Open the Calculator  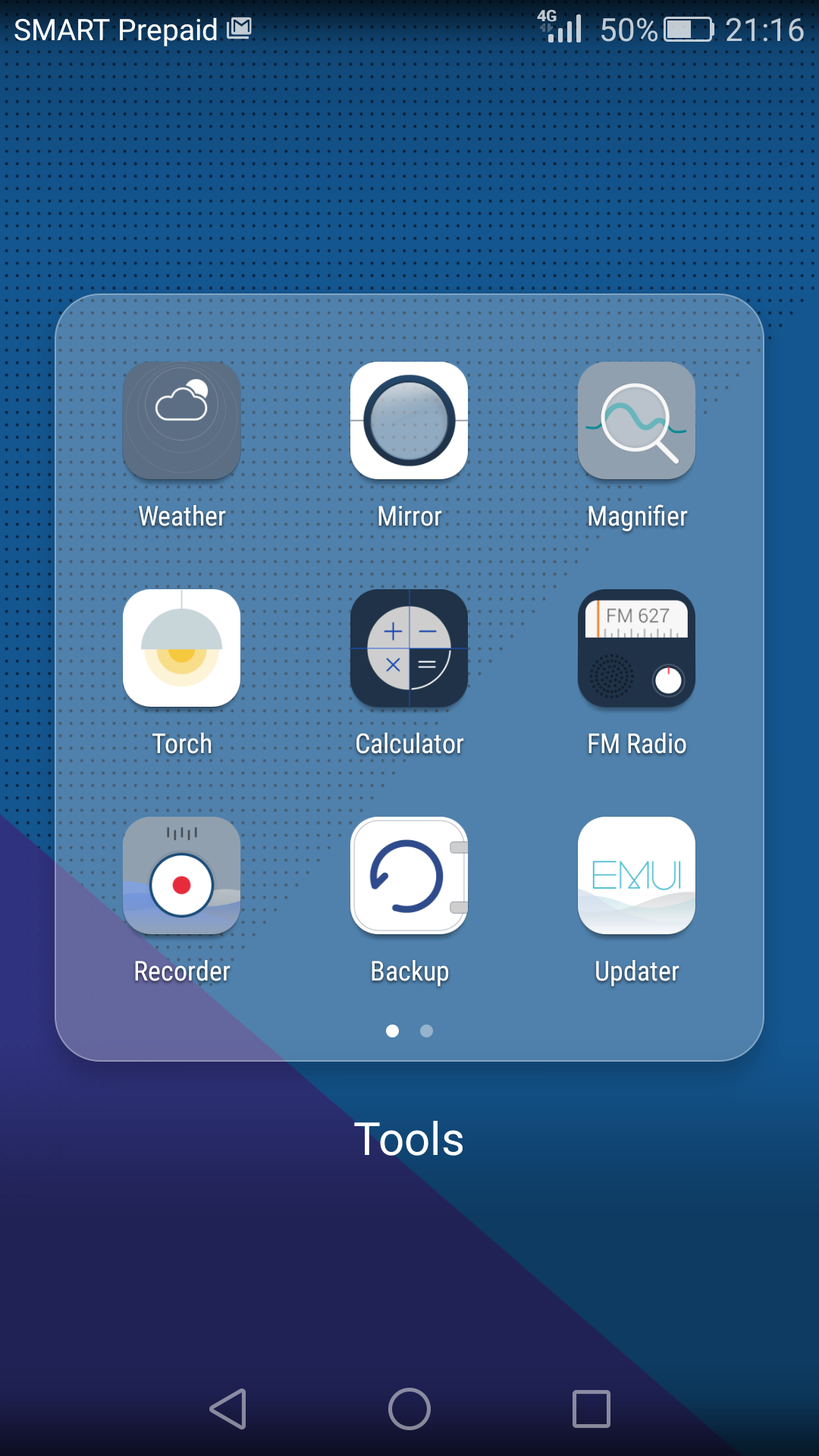pos(409,648)
